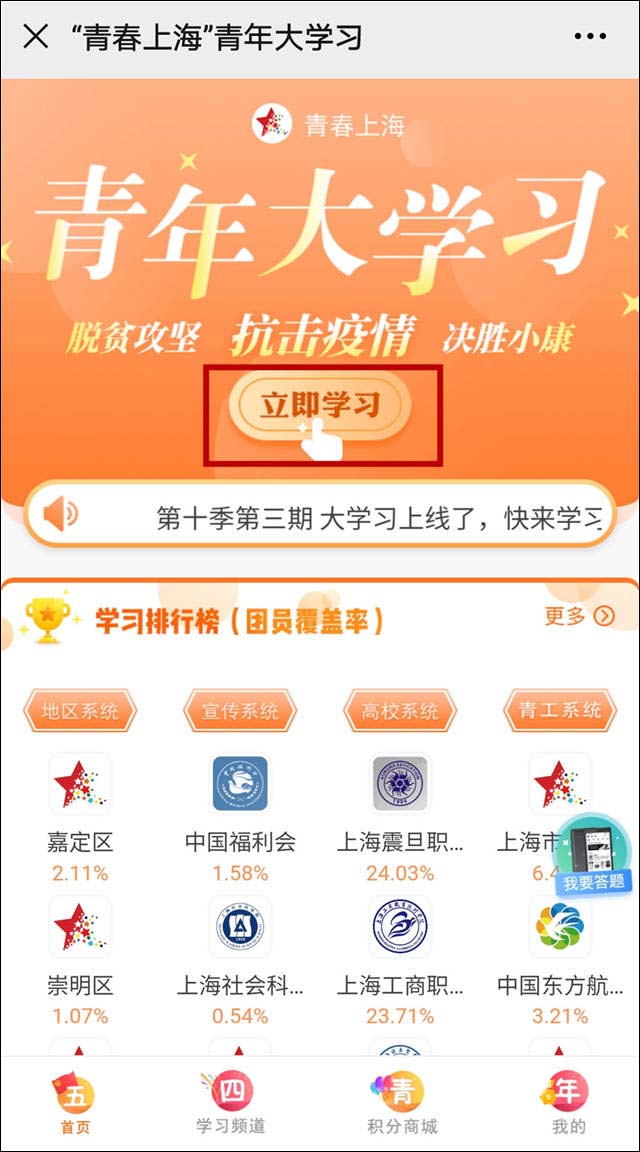This screenshot has width=640, height=1152.
Task: Select the 青工系统 category
Action: (560, 711)
